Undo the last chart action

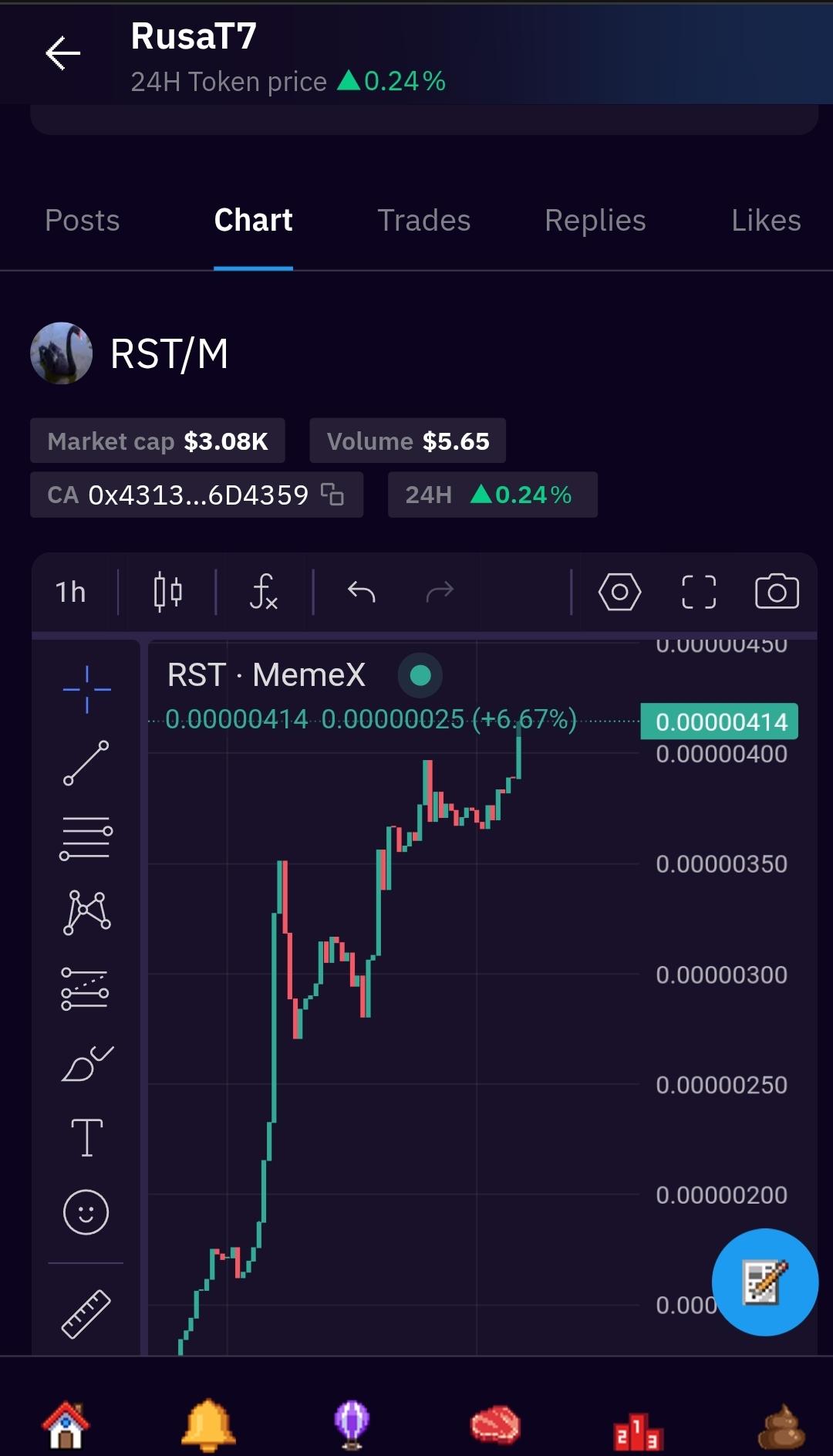(361, 593)
